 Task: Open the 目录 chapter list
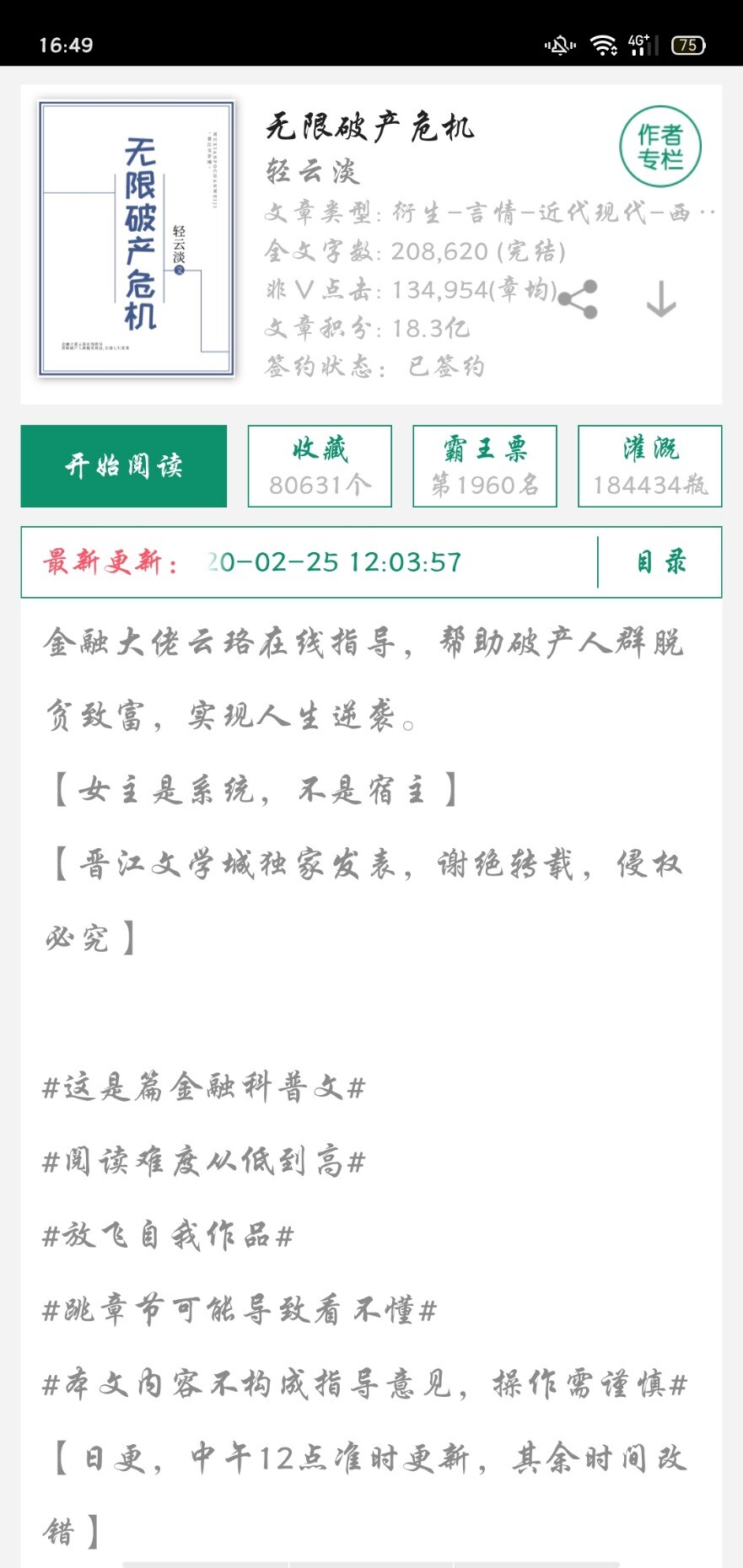[x=661, y=562]
